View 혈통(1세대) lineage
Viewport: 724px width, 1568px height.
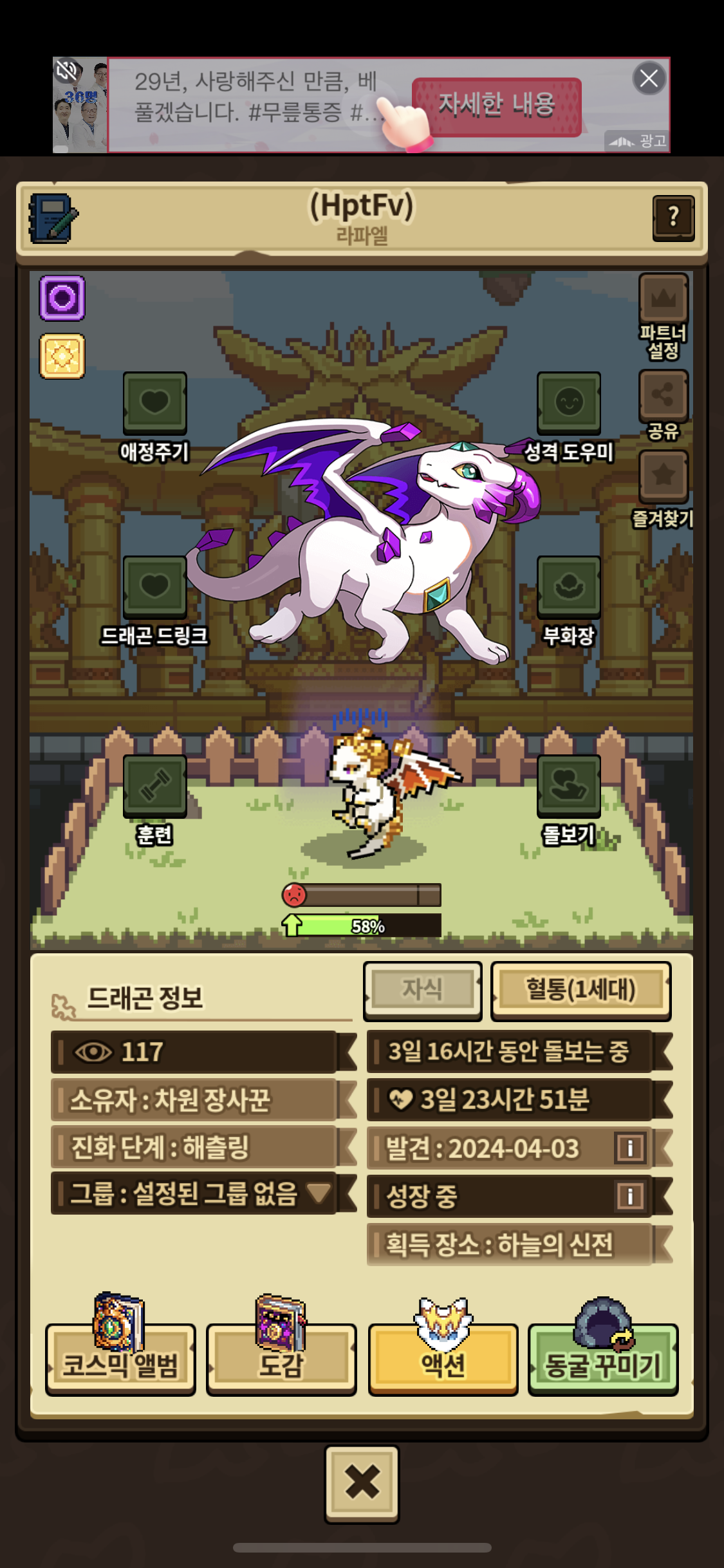[580, 991]
